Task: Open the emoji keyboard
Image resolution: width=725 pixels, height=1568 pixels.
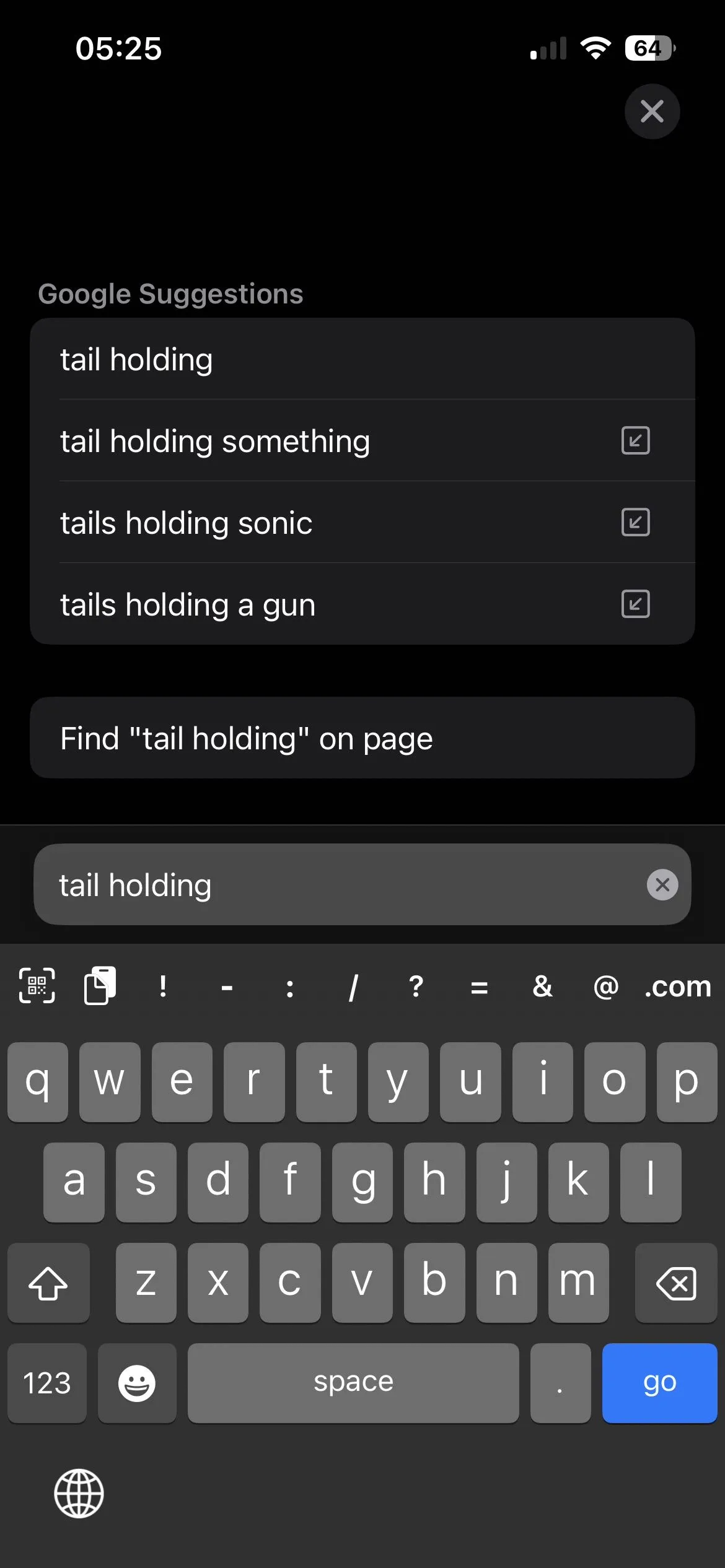Action: pyautogui.click(x=137, y=1382)
